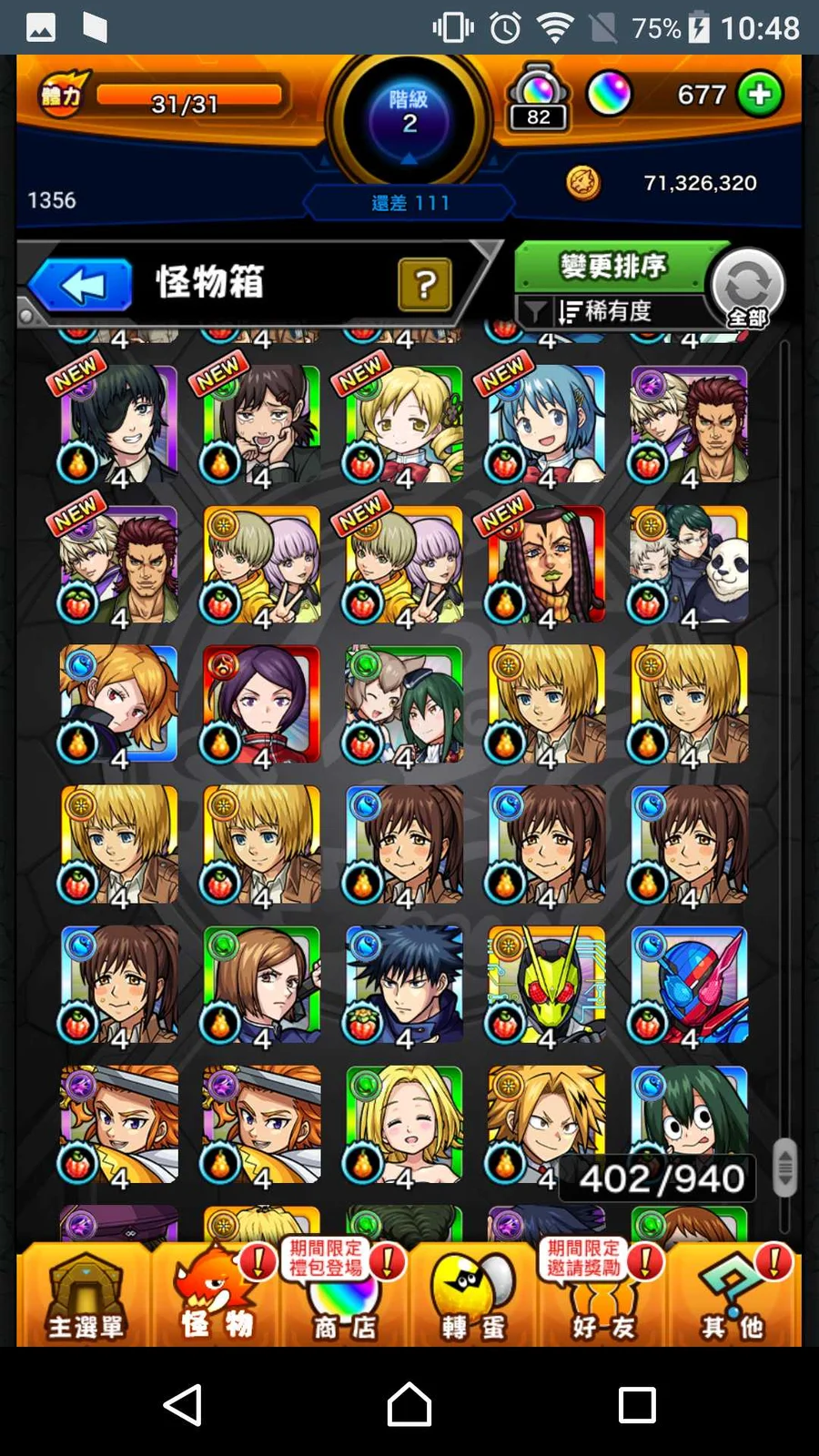Select the panda group monster tile

[689, 564]
